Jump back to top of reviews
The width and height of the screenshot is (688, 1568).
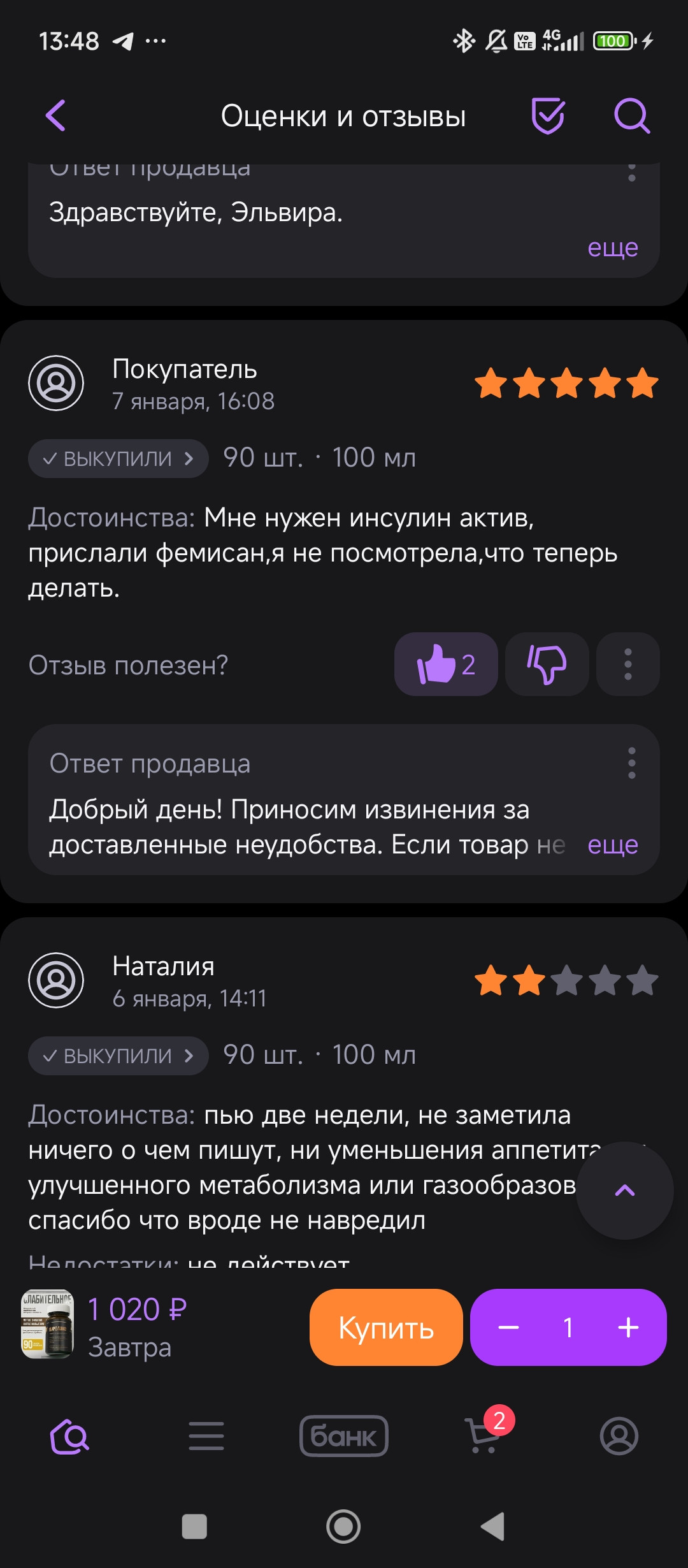tap(625, 1190)
